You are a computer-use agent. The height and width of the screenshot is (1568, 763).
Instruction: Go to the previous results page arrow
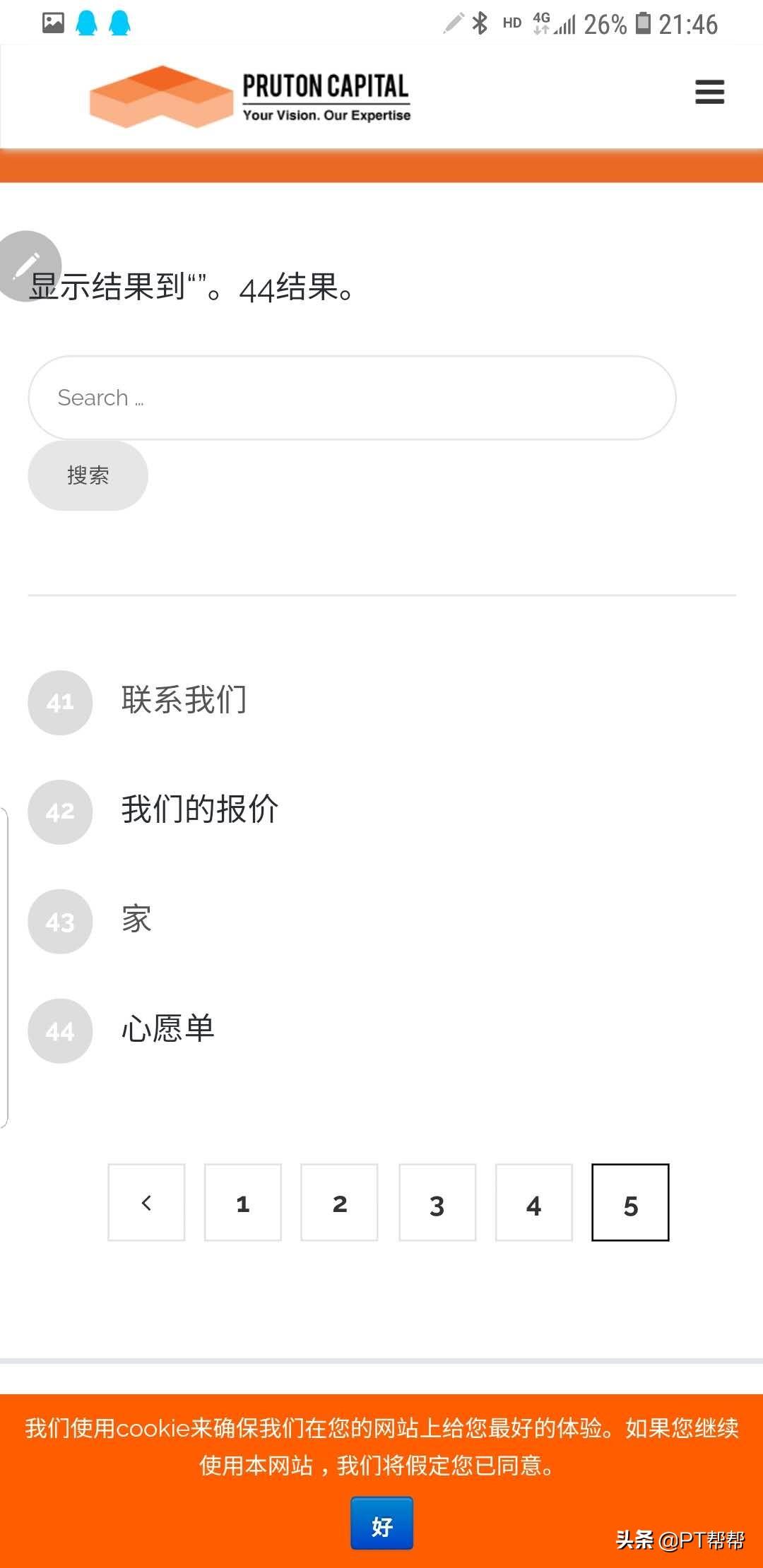[x=146, y=1202]
